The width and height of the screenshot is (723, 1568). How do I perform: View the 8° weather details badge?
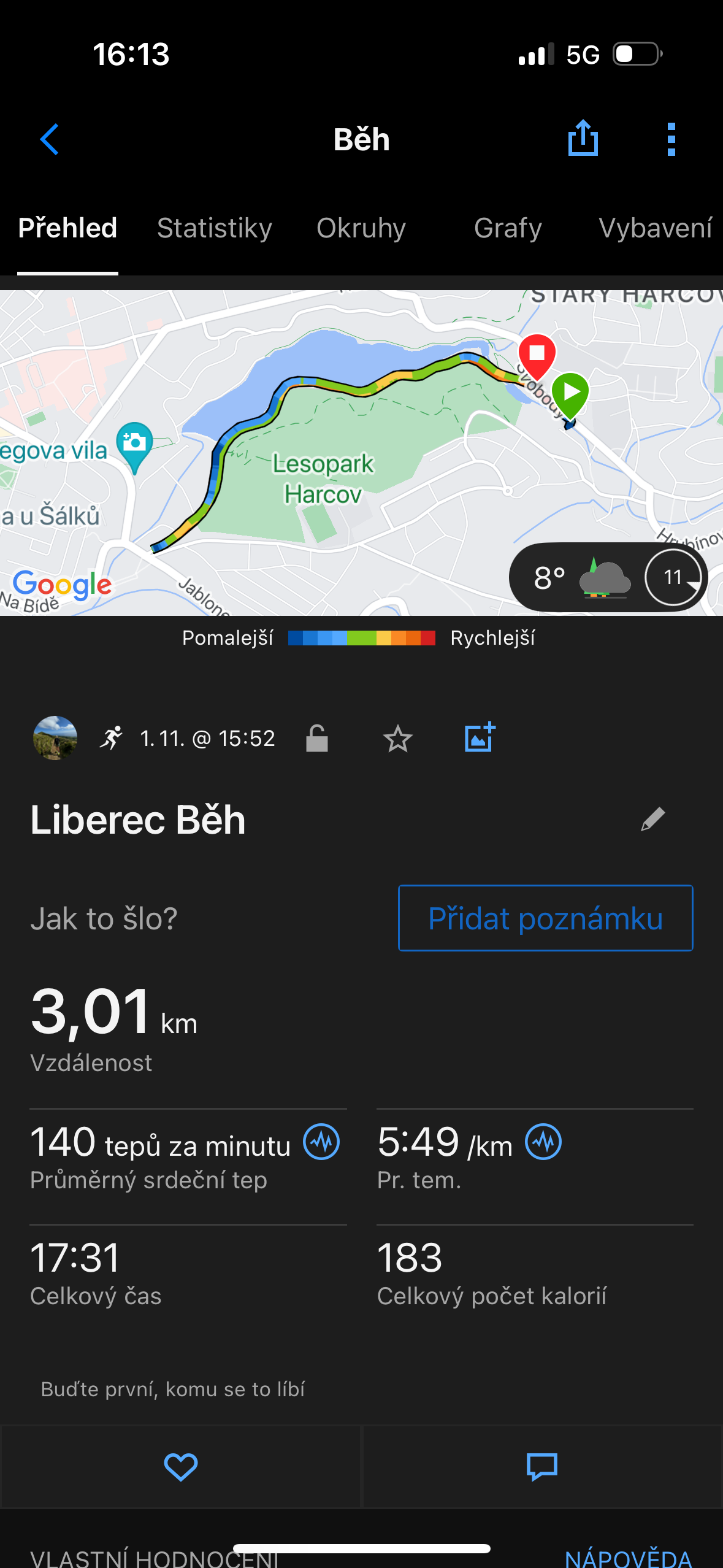point(607,577)
